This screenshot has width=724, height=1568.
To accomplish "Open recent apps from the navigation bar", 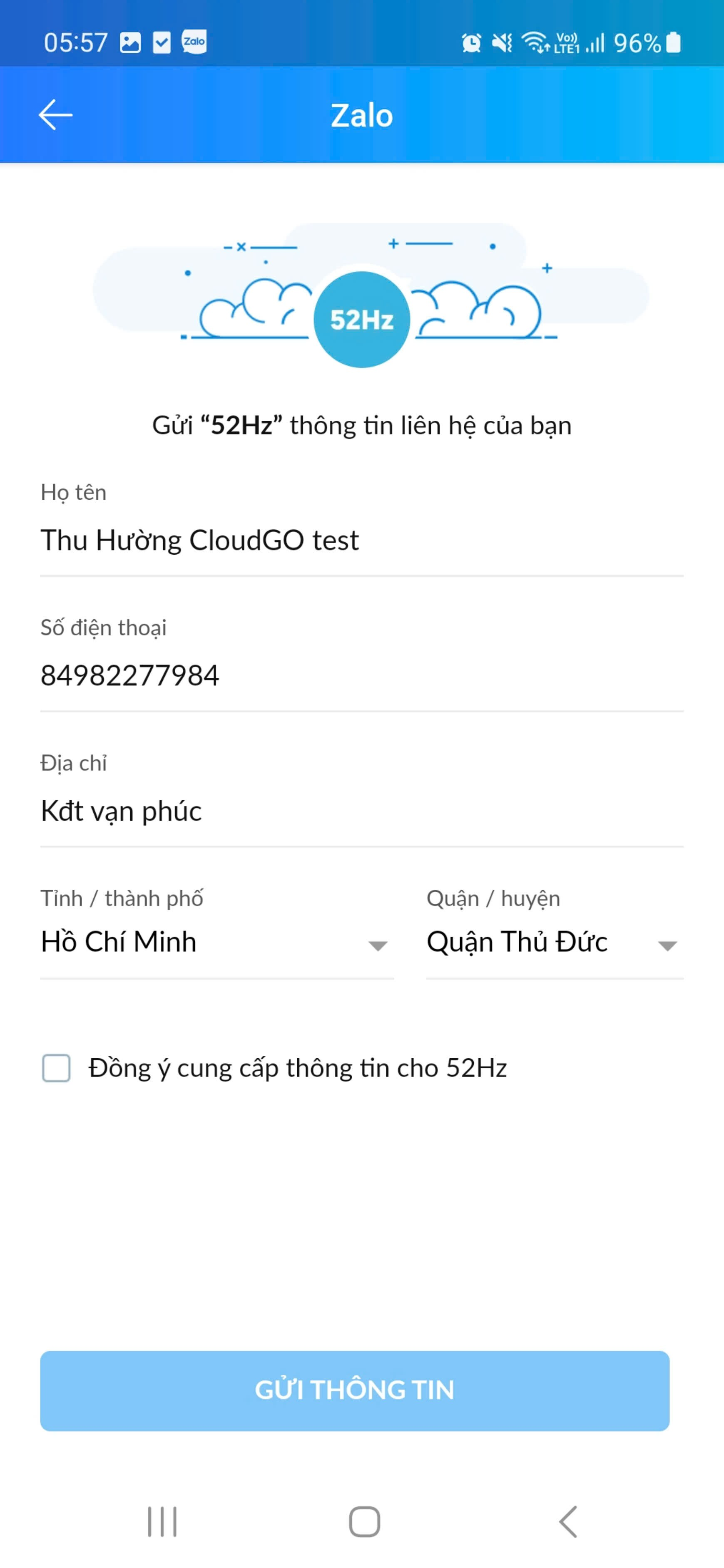I will (x=162, y=1522).
